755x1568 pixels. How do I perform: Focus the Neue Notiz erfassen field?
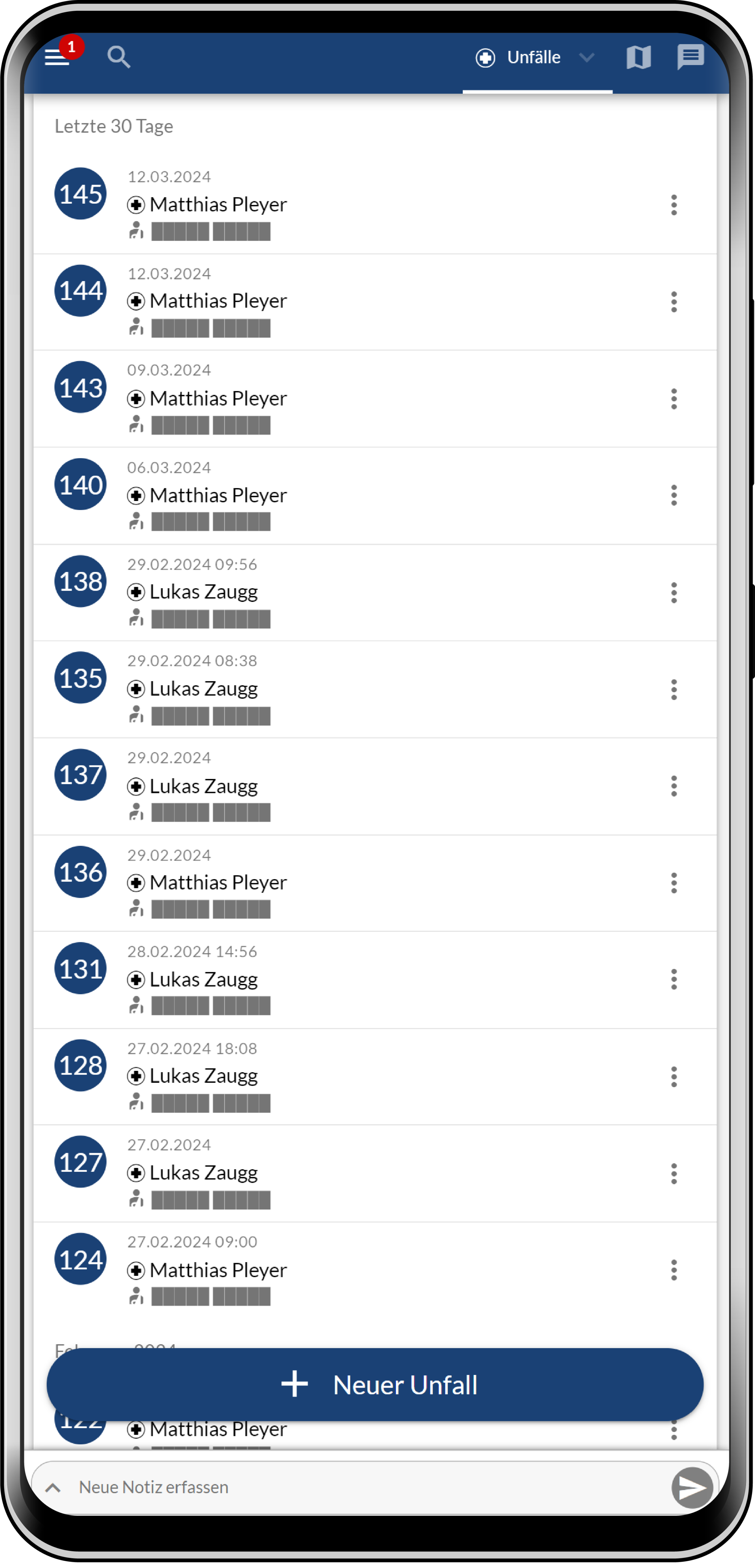coord(365,1487)
